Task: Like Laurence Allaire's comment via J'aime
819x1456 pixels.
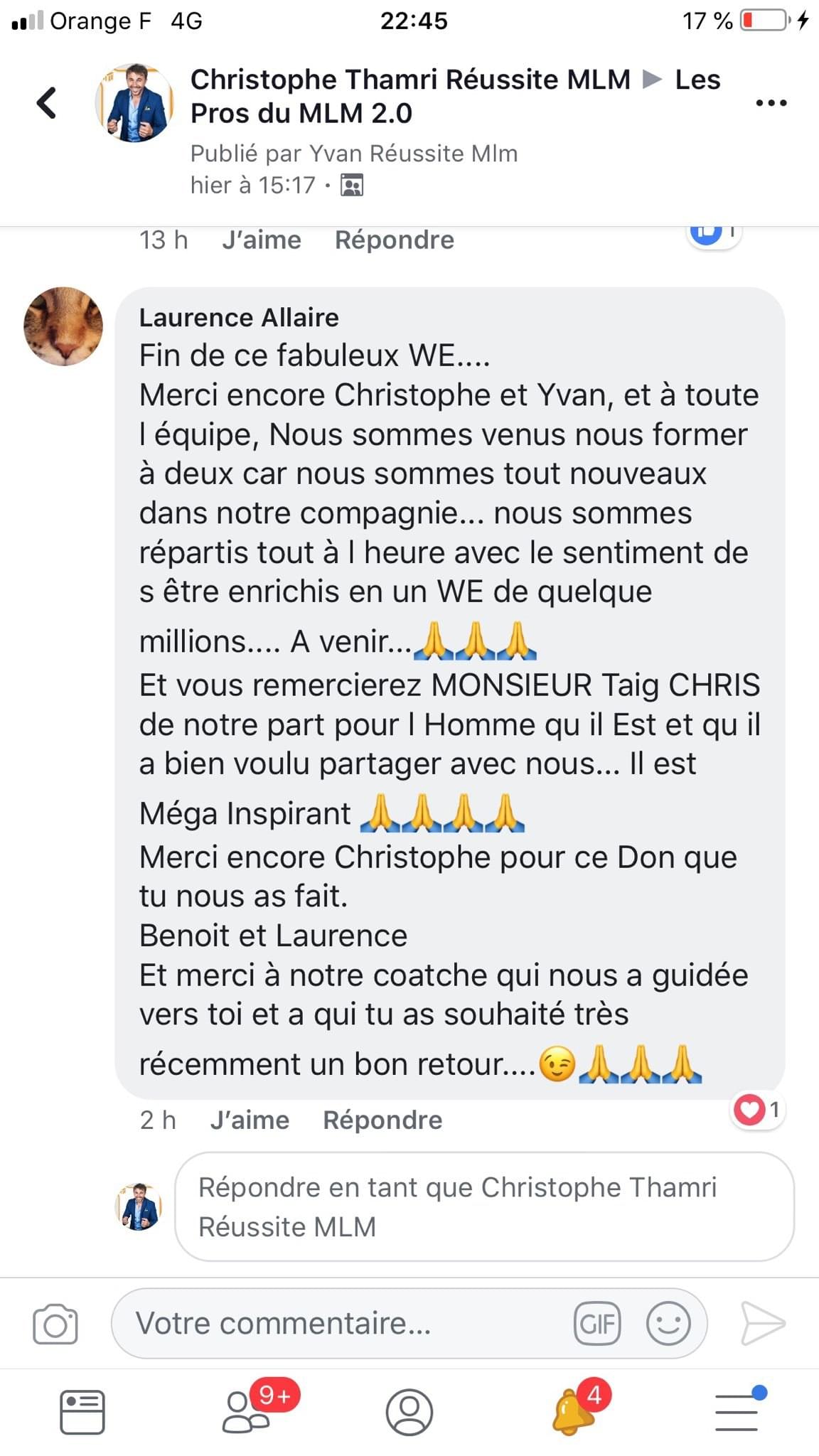Action: click(x=250, y=1120)
